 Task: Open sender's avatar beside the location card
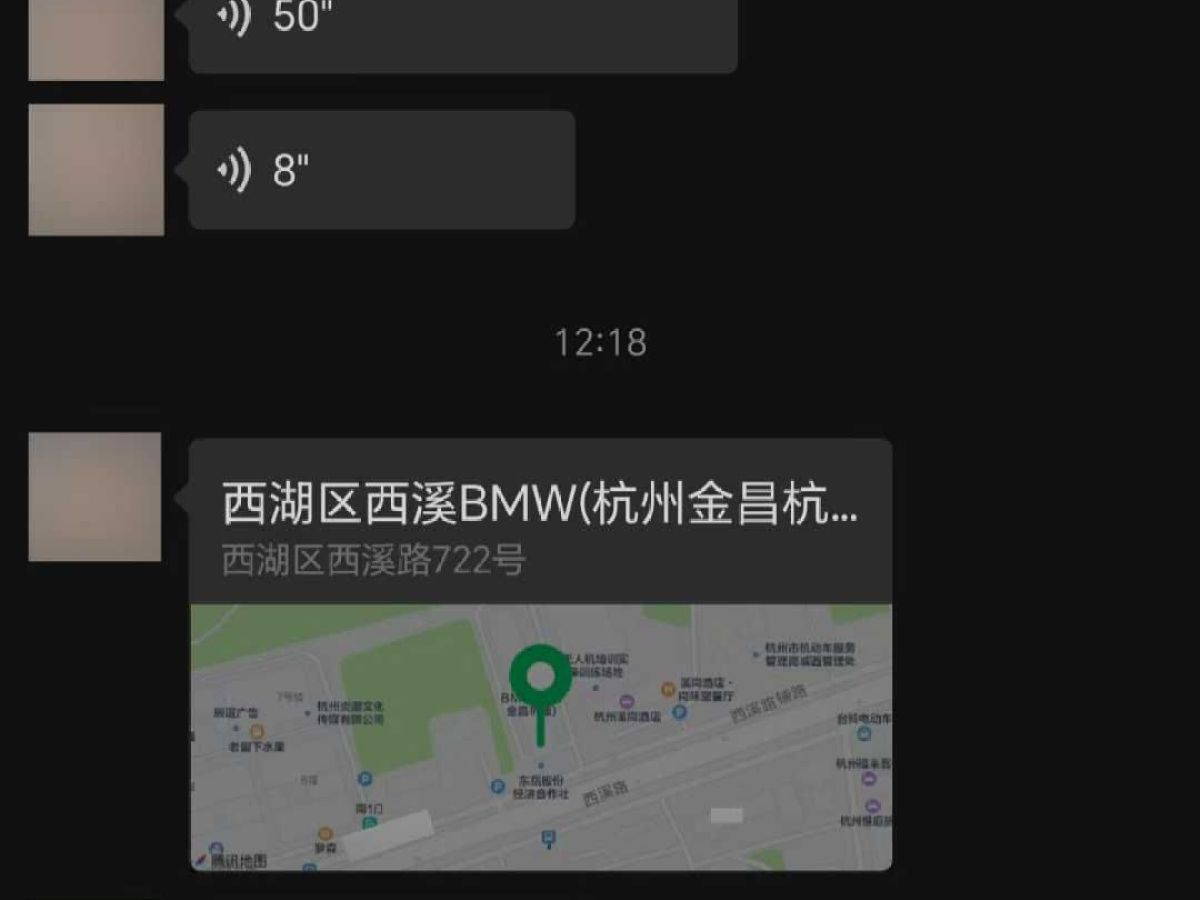coord(95,497)
